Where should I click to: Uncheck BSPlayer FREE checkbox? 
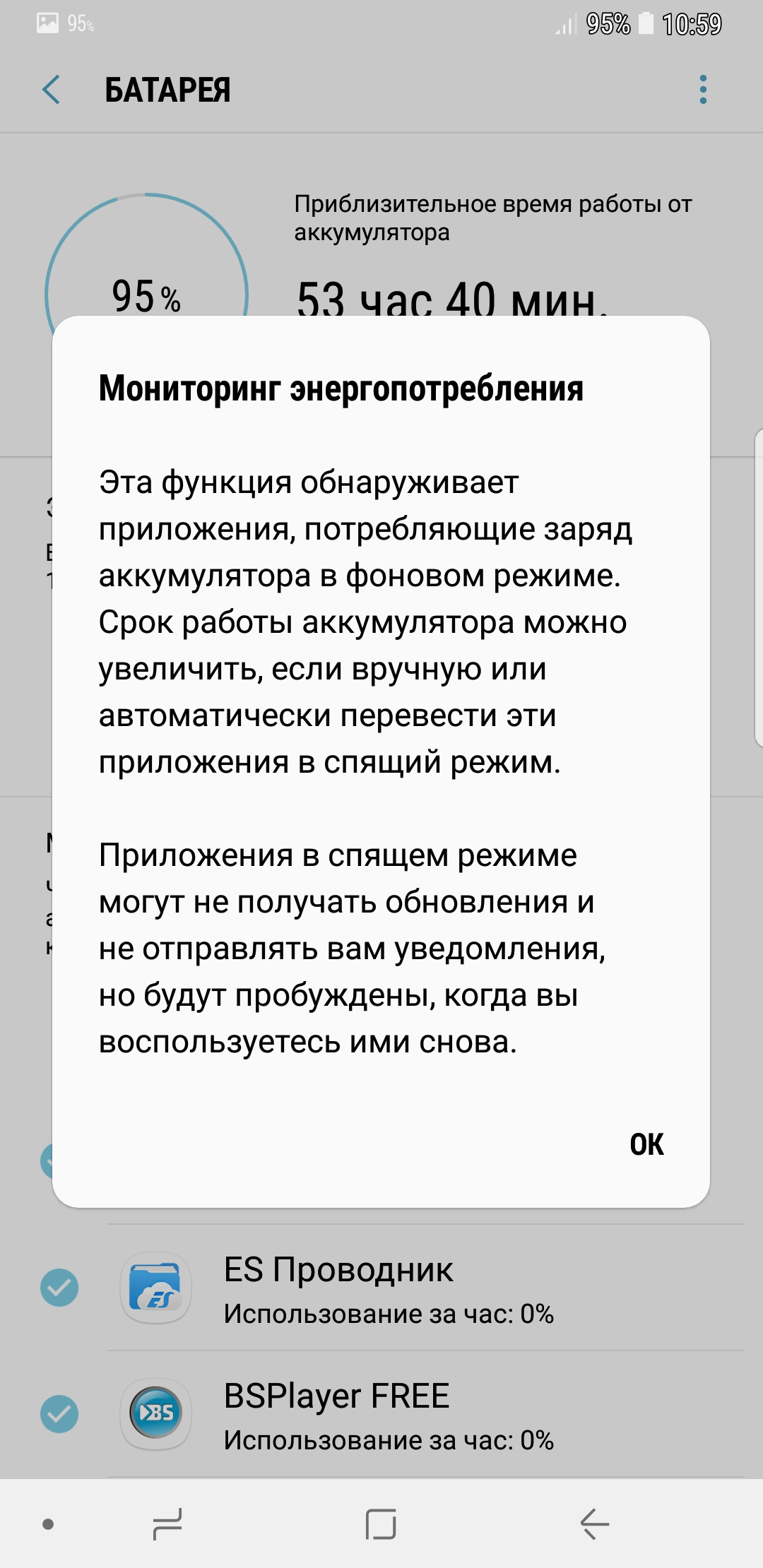(x=59, y=1414)
